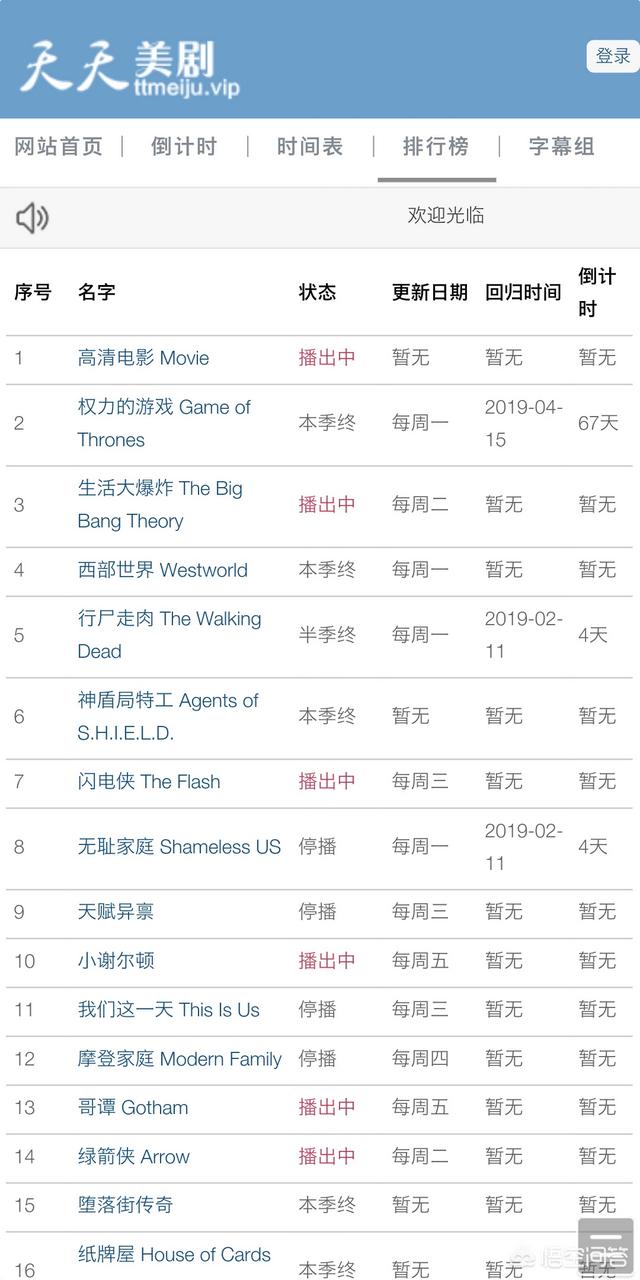Open the 时间表 tab
Screen dimensions: 640x1280
310,146
